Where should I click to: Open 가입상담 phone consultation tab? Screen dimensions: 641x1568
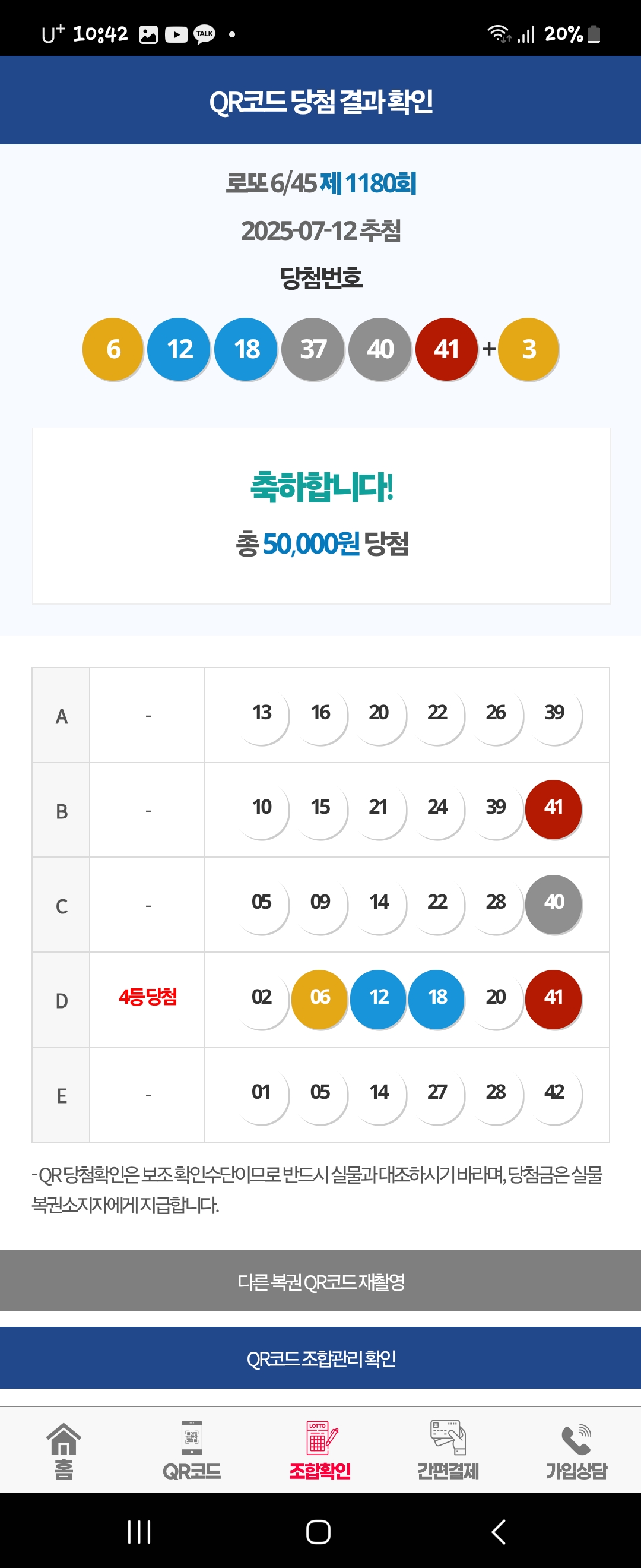pos(576,1452)
